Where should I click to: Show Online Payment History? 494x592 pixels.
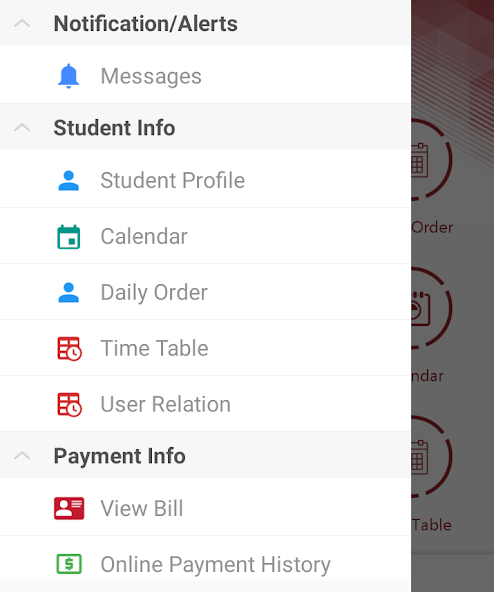click(x=205, y=564)
